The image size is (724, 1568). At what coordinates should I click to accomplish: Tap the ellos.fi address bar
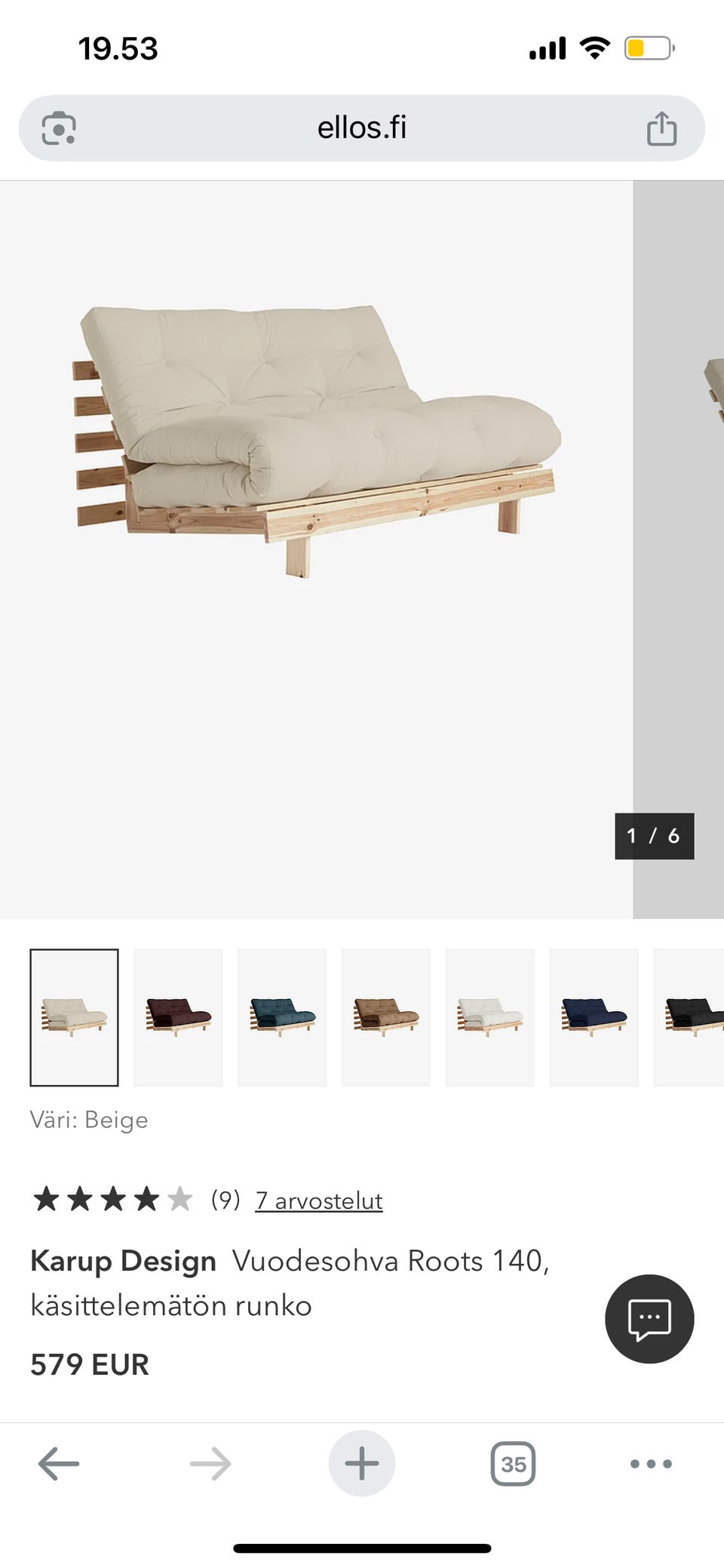[361, 128]
